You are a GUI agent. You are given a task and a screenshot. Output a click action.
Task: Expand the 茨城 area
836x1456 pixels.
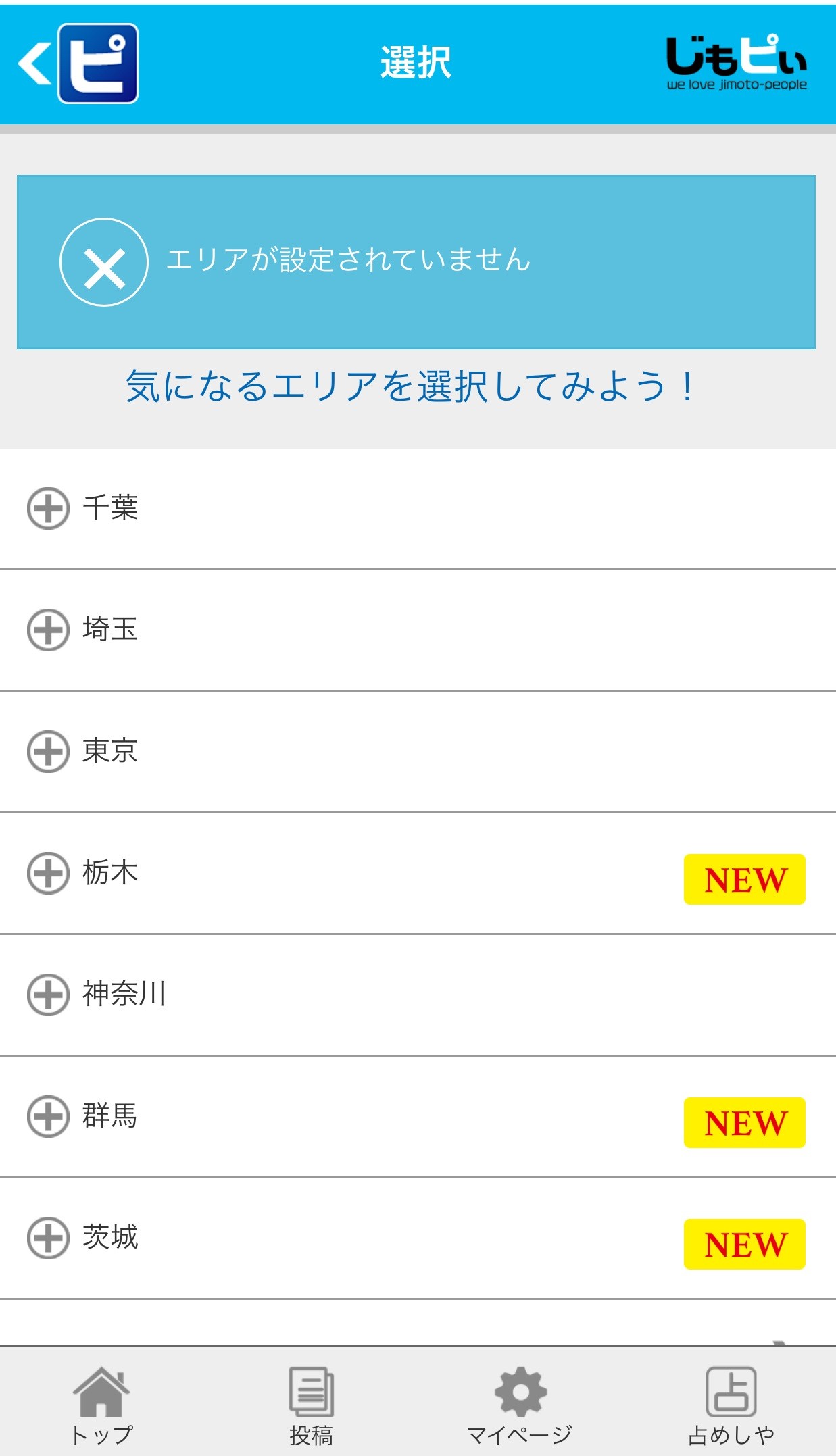48,1238
